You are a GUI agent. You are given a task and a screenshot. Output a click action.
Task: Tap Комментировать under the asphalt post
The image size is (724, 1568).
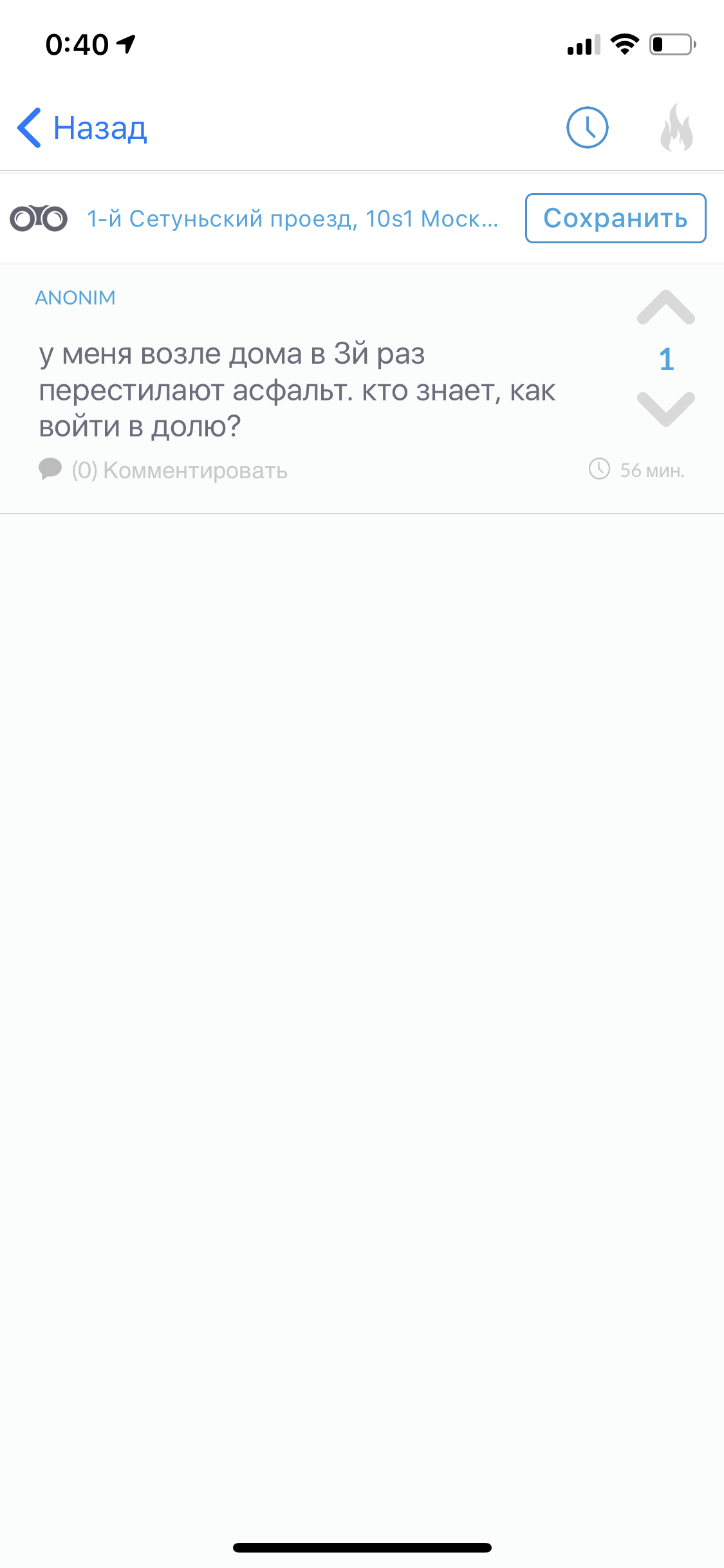(x=179, y=471)
